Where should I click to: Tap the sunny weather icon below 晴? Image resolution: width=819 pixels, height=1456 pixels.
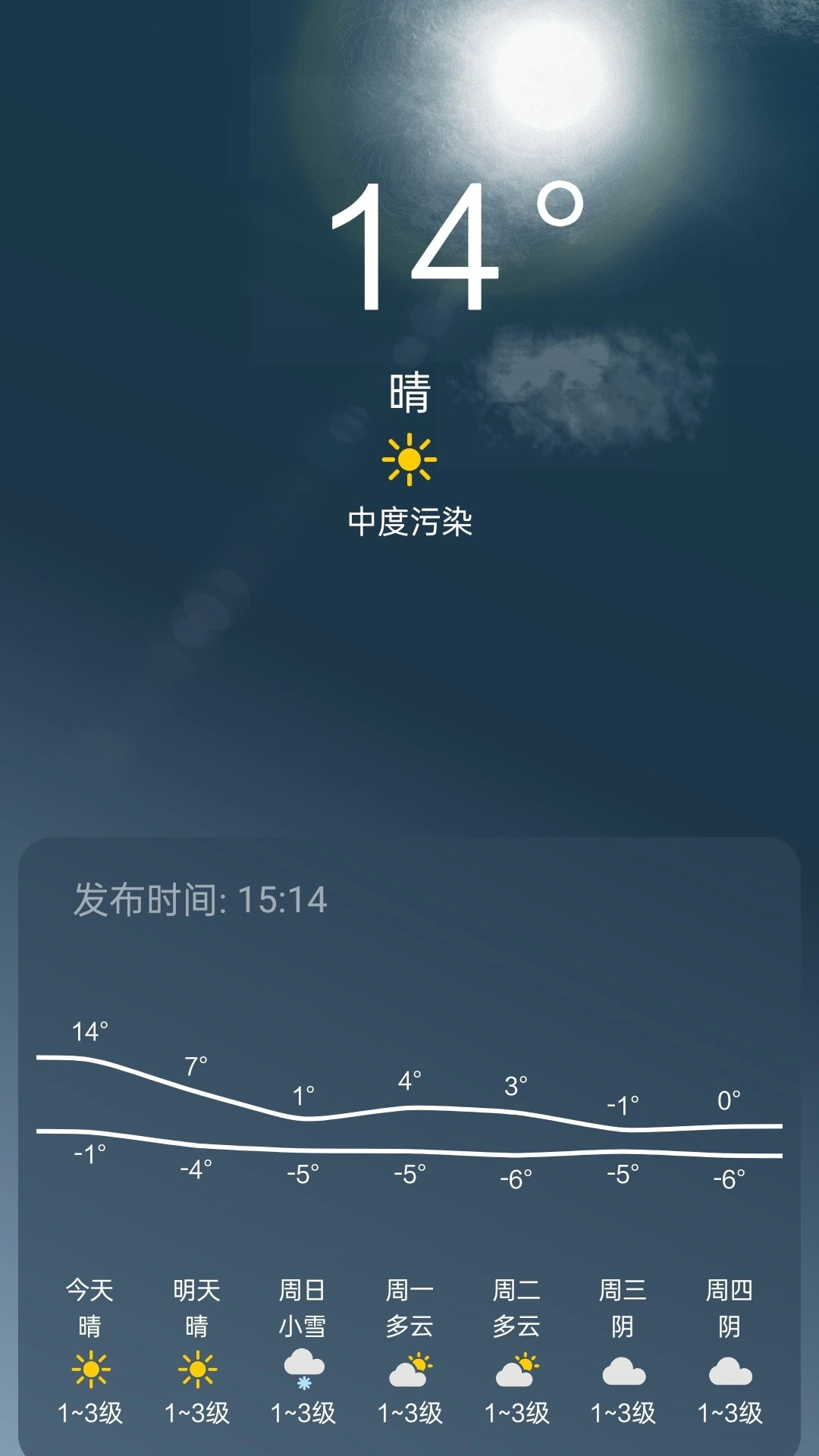[409, 461]
